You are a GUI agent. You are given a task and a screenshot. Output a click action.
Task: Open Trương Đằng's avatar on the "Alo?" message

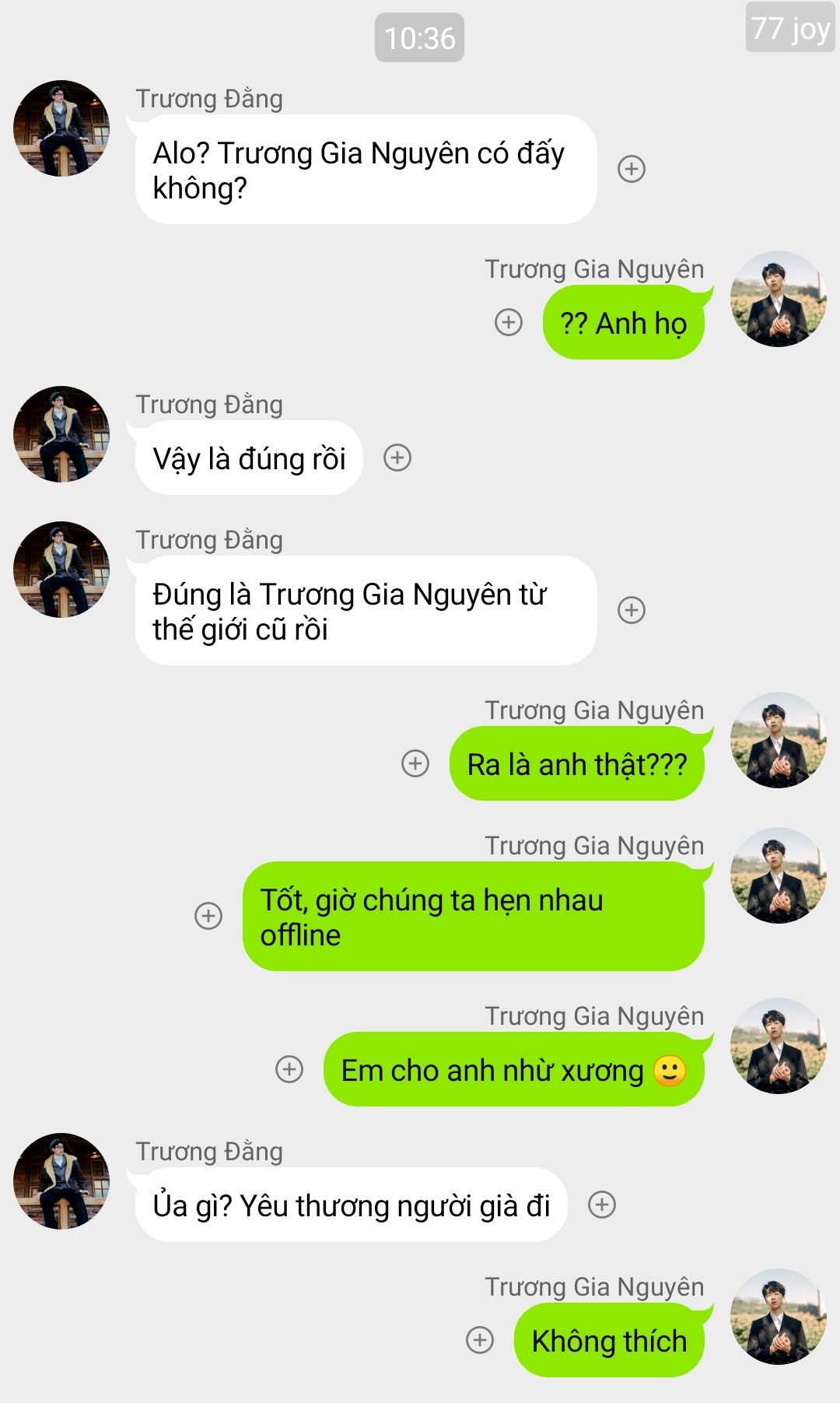click(61, 128)
